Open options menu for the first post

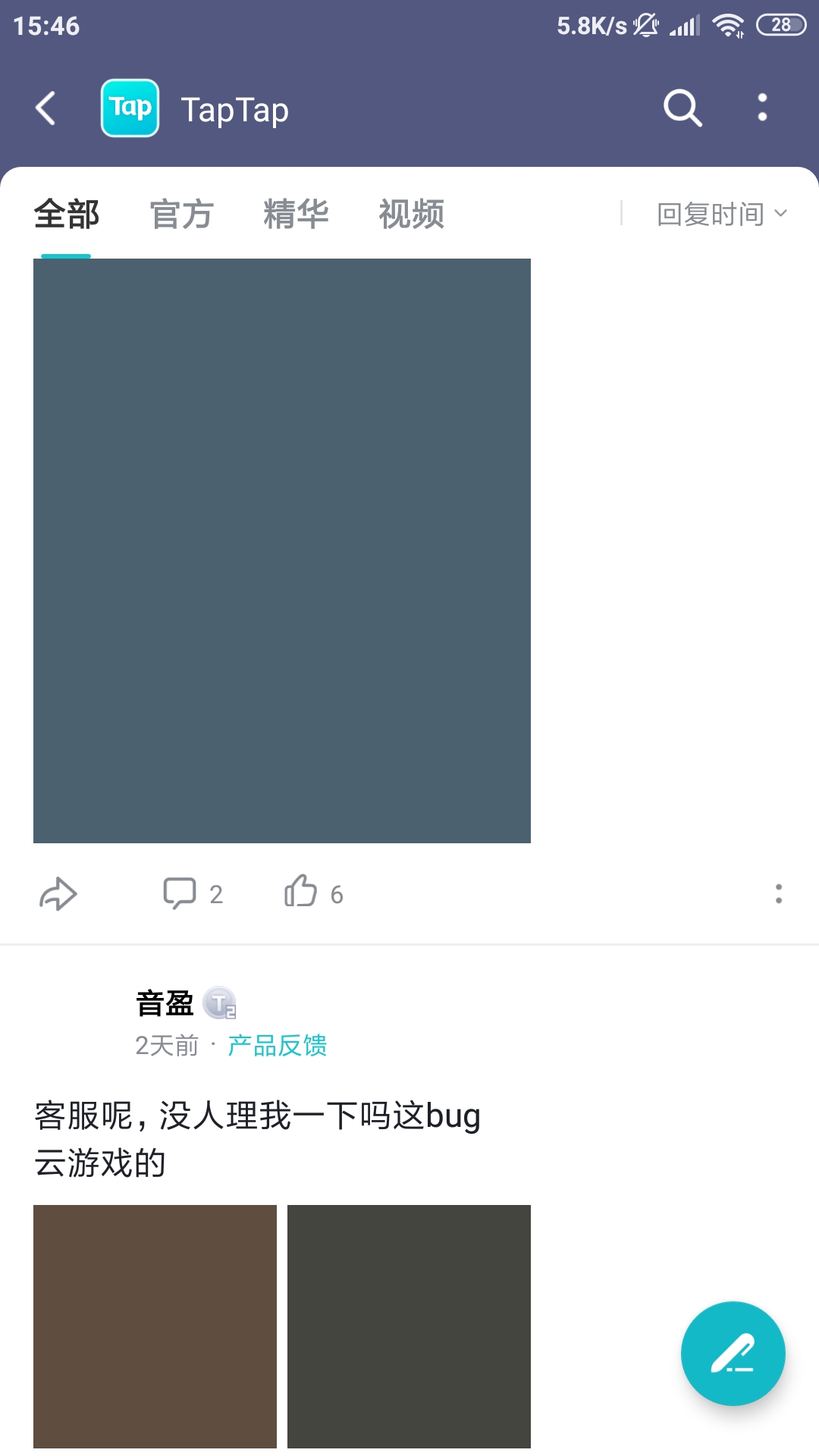pos(778,894)
